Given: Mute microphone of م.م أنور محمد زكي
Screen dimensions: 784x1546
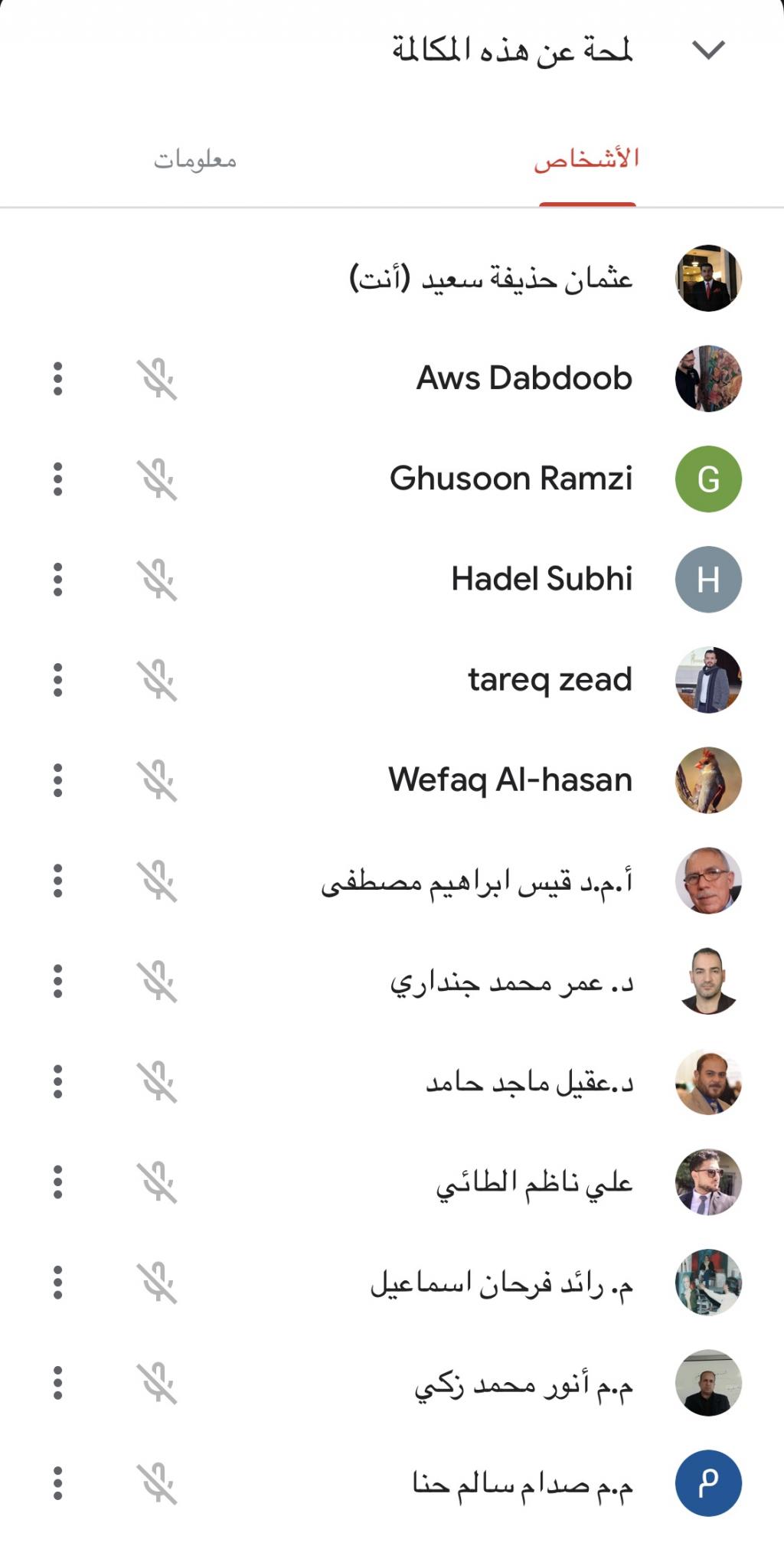Looking at the screenshot, I should (157, 1383).
